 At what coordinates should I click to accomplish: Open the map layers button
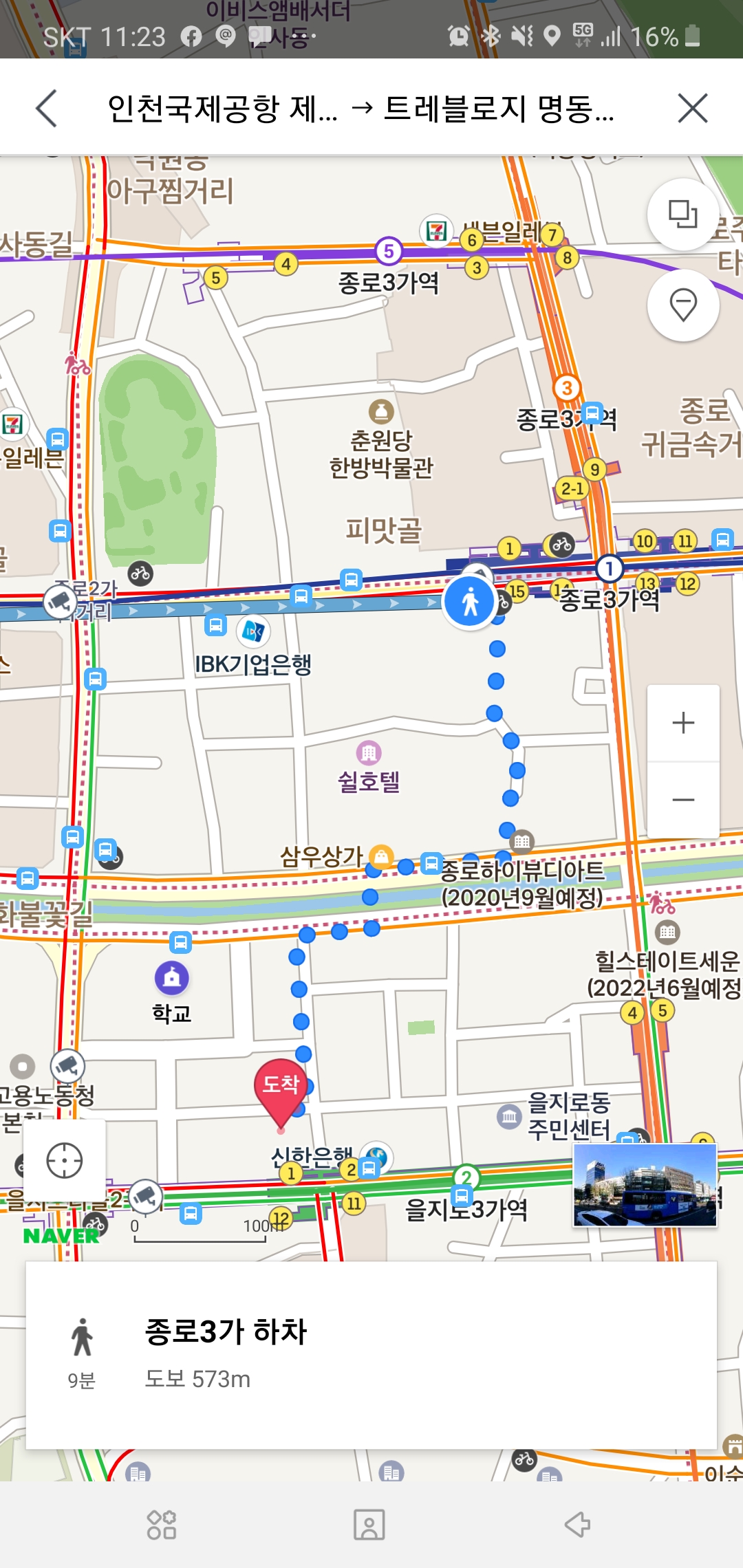point(683,215)
